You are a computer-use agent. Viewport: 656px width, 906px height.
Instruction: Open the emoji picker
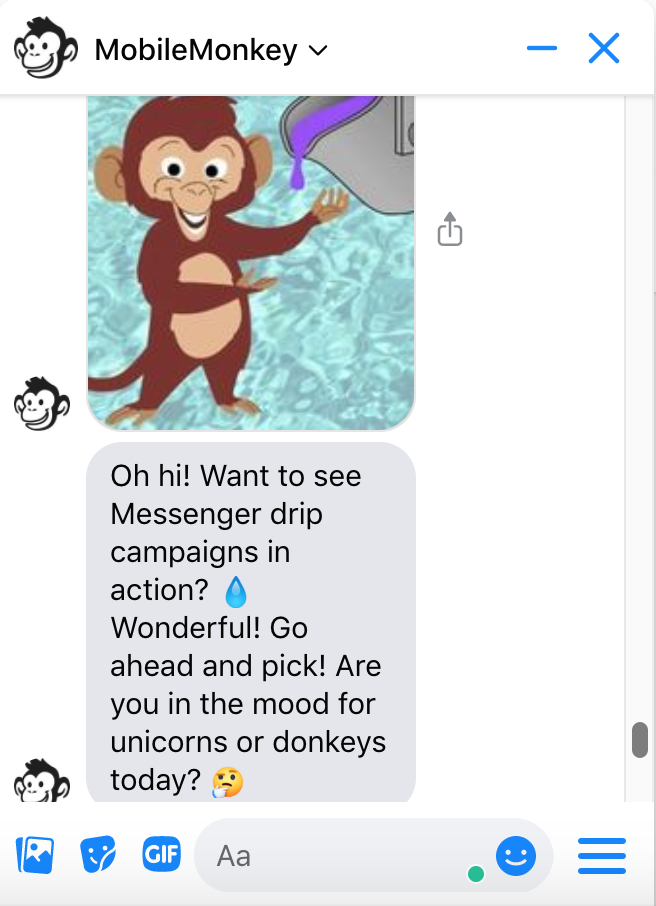coord(516,855)
